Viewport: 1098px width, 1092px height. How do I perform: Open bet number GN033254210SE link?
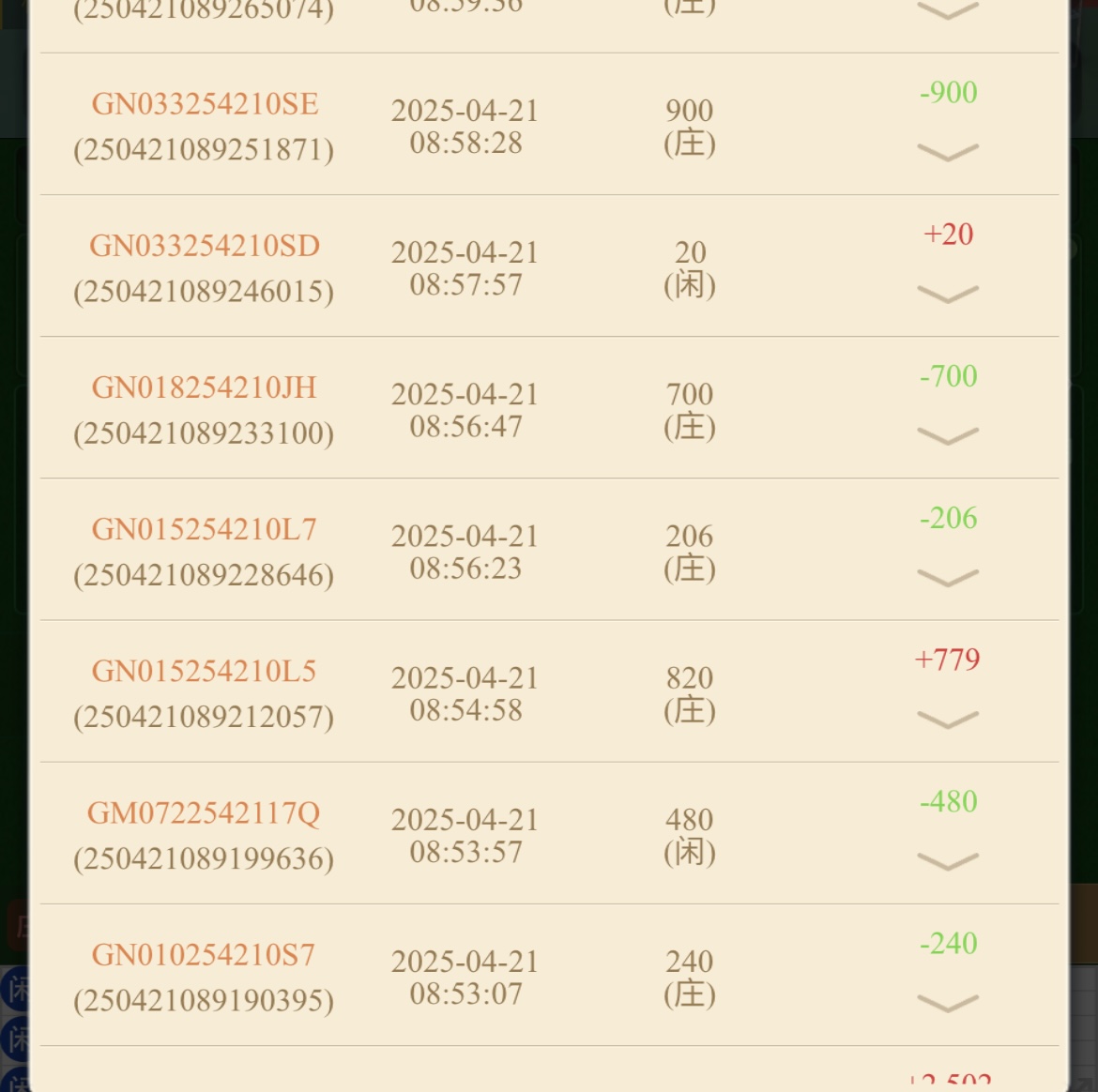(205, 104)
